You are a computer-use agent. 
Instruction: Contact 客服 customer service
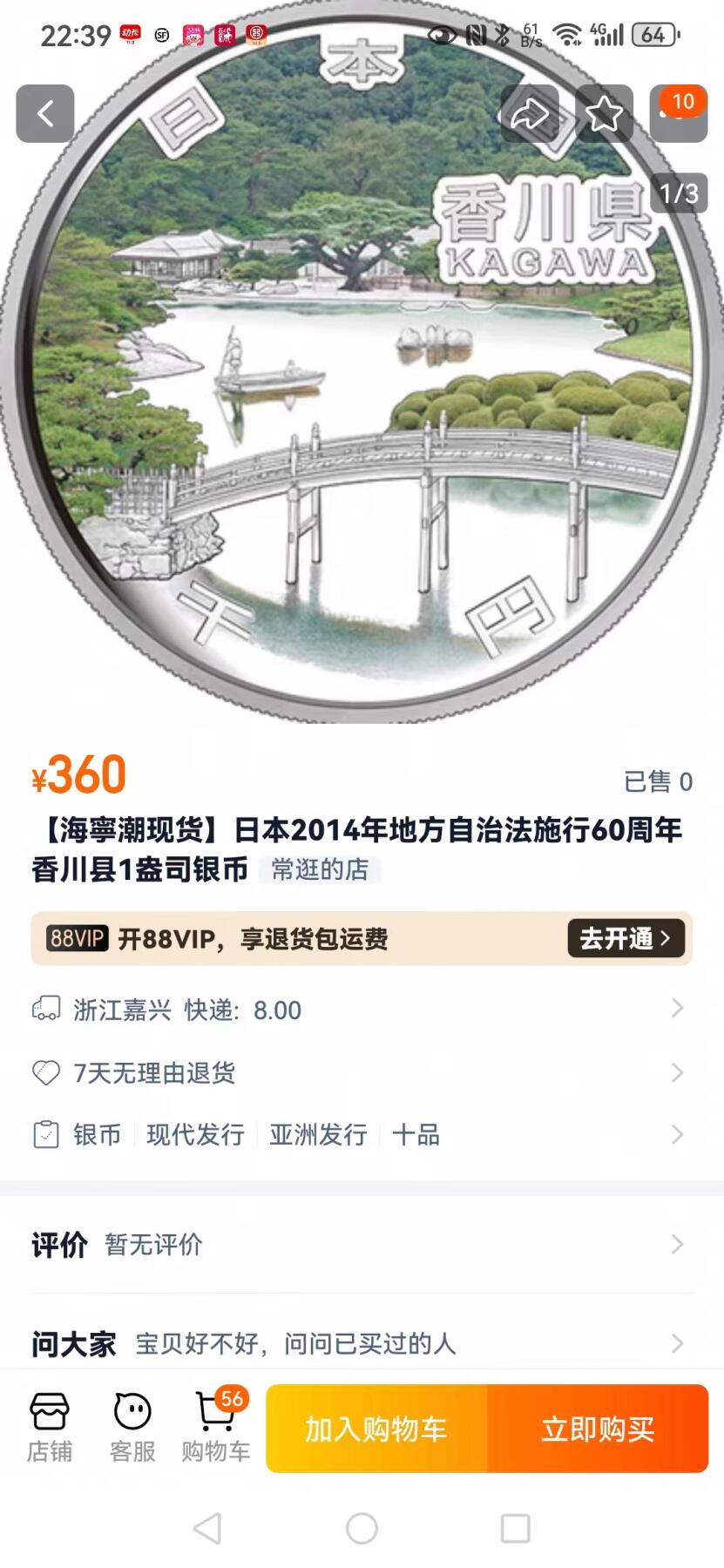pyautogui.click(x=132, y=1427)
